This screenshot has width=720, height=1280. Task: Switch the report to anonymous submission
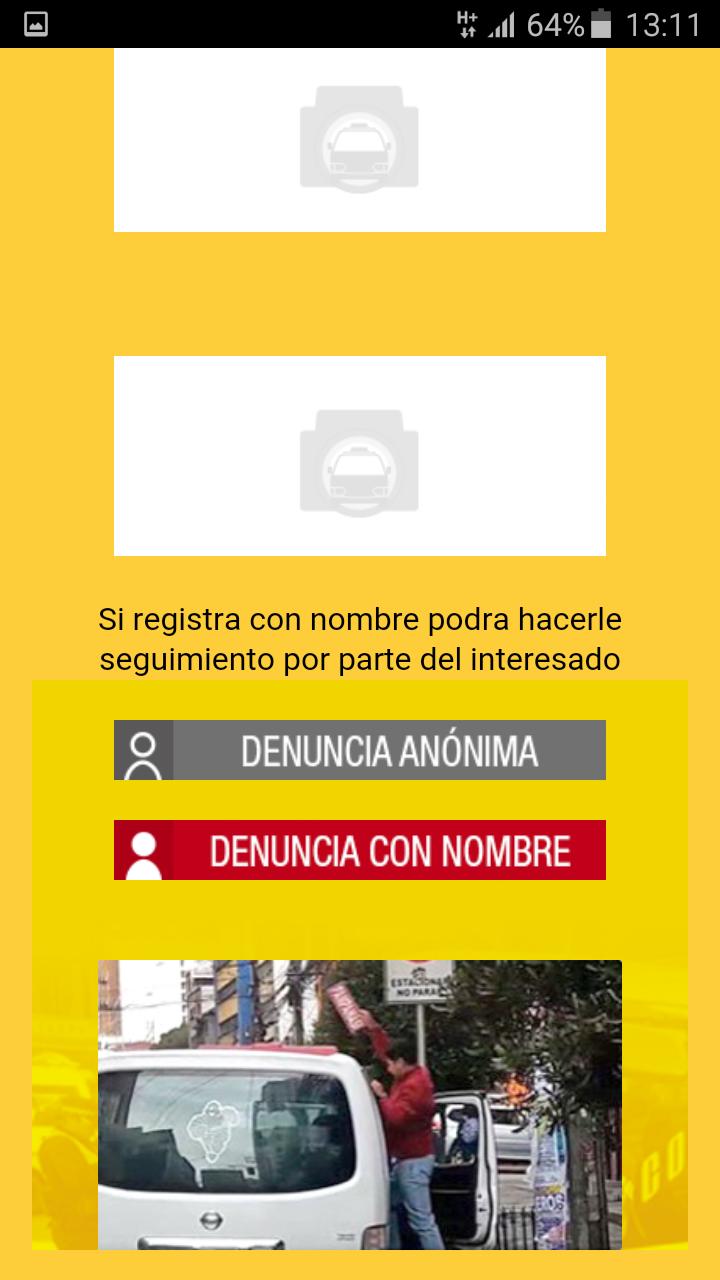coord(359,750)
